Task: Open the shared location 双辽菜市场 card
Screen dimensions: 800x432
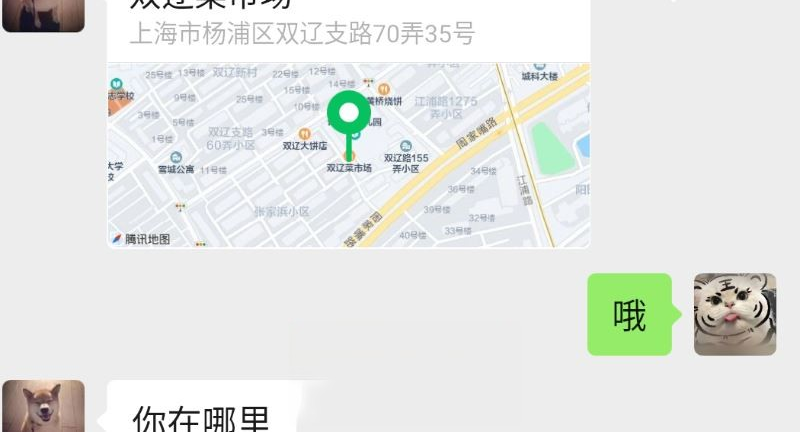Action: point(348,150)
